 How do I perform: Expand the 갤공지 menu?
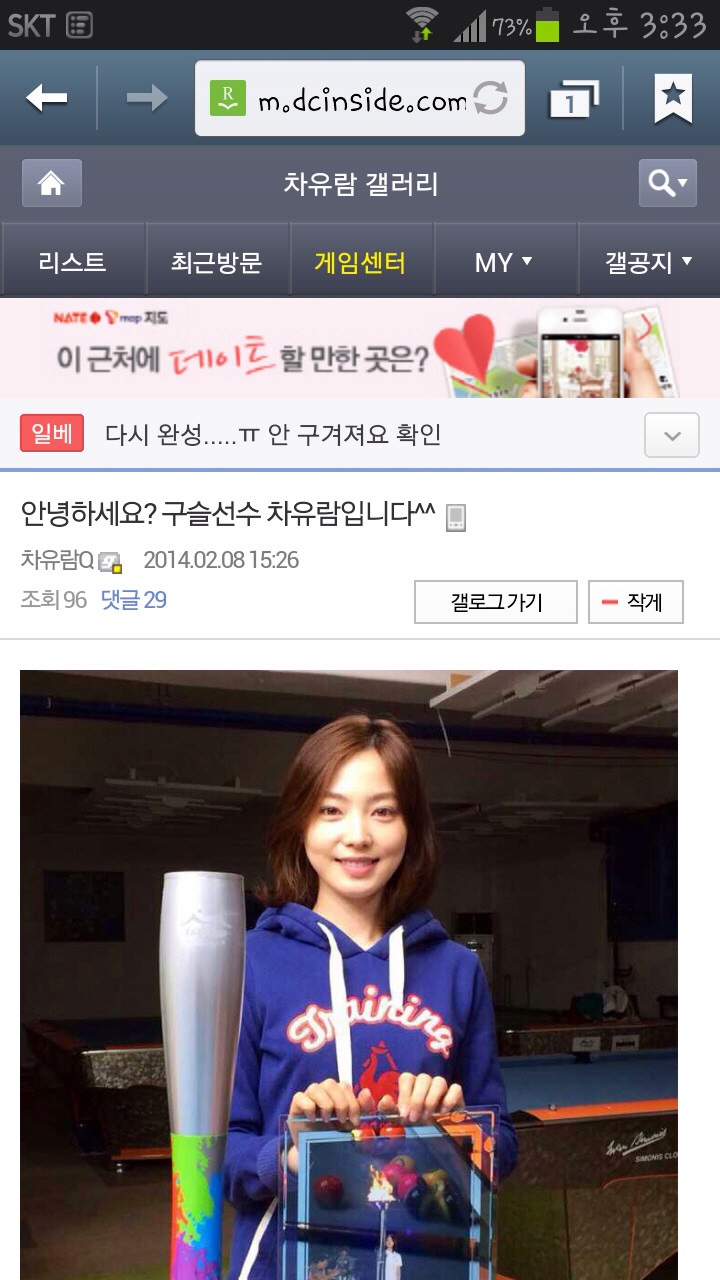(x=648, y=263)
